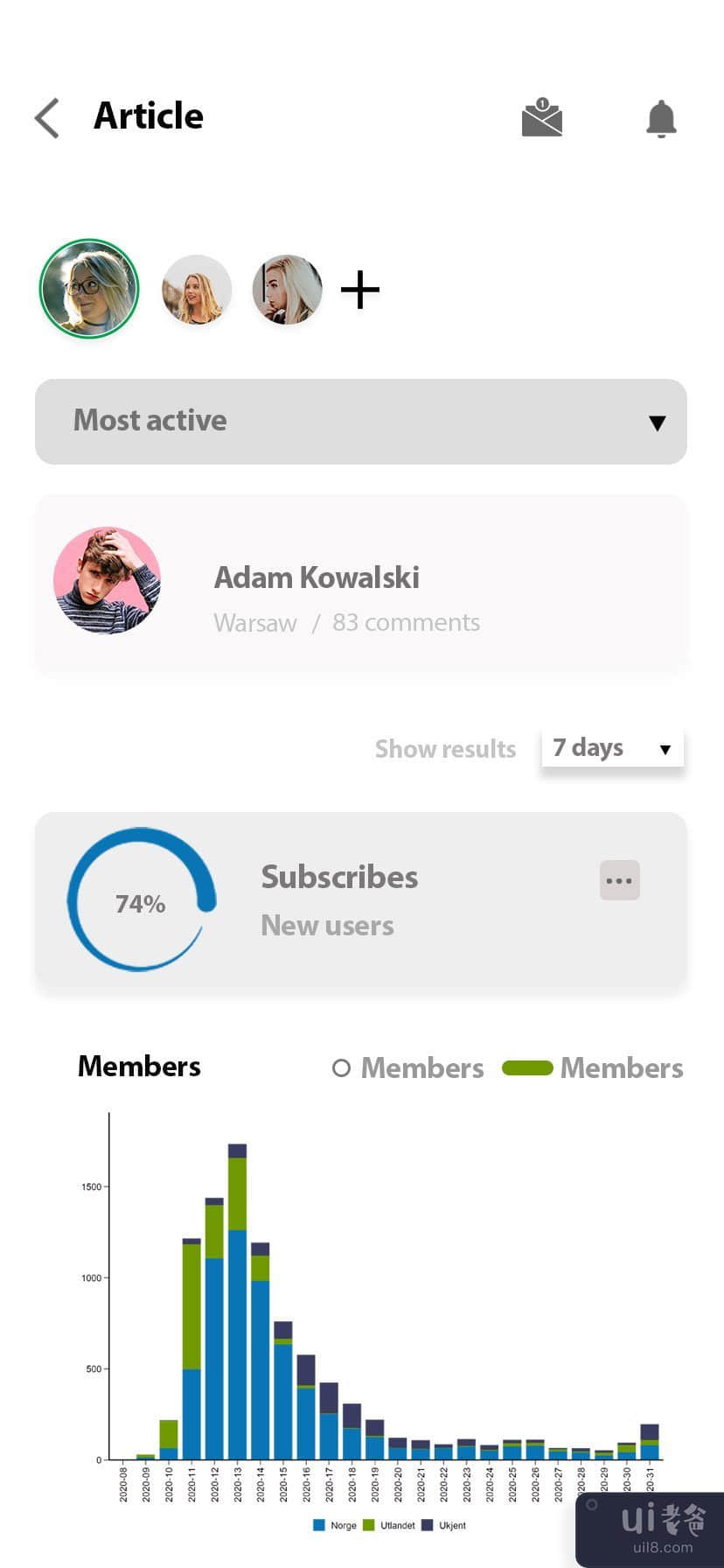
Task: Open more options on the Subscribes card
Action: tap(619, 880)
